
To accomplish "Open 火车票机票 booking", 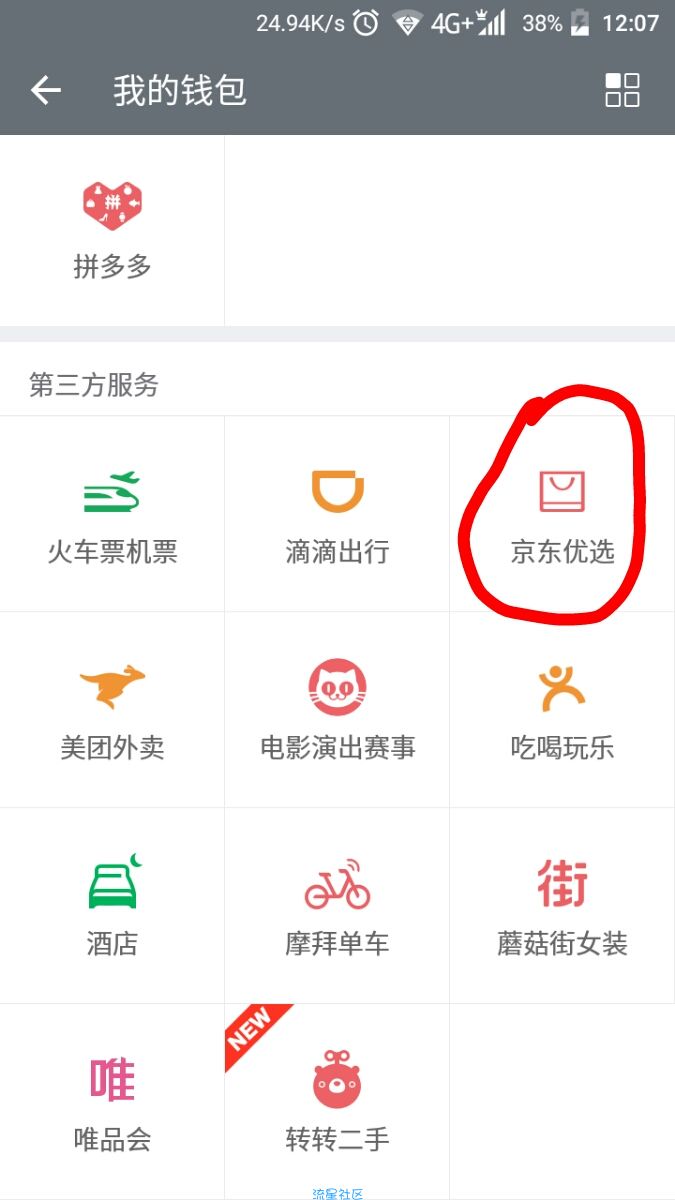I will tap(112, 514).
